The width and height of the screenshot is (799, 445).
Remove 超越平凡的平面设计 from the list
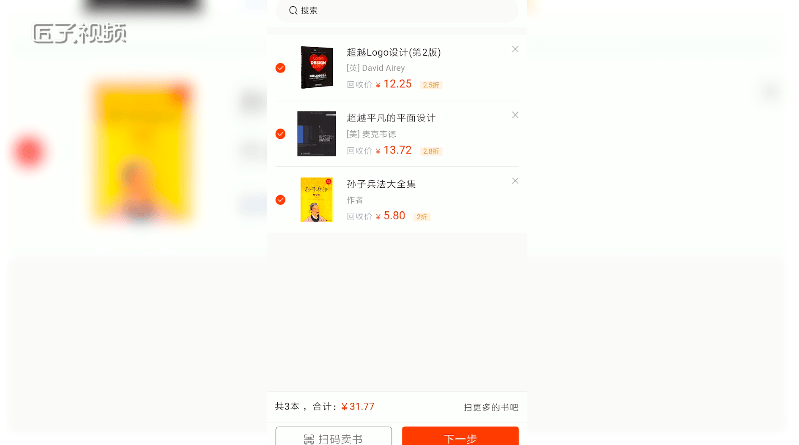[x=515, y=115]
